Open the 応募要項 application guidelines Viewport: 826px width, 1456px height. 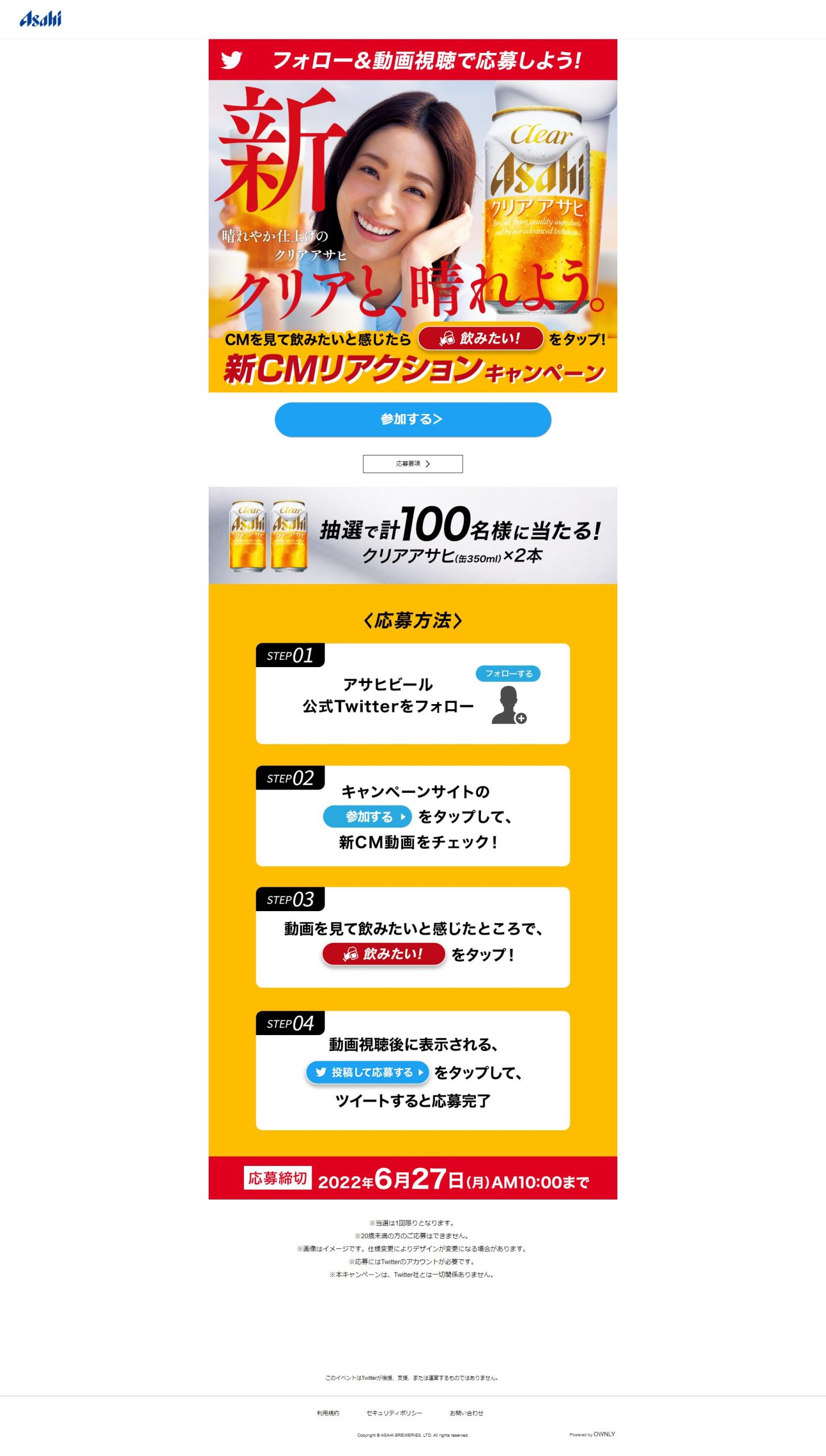pos(413,464)
